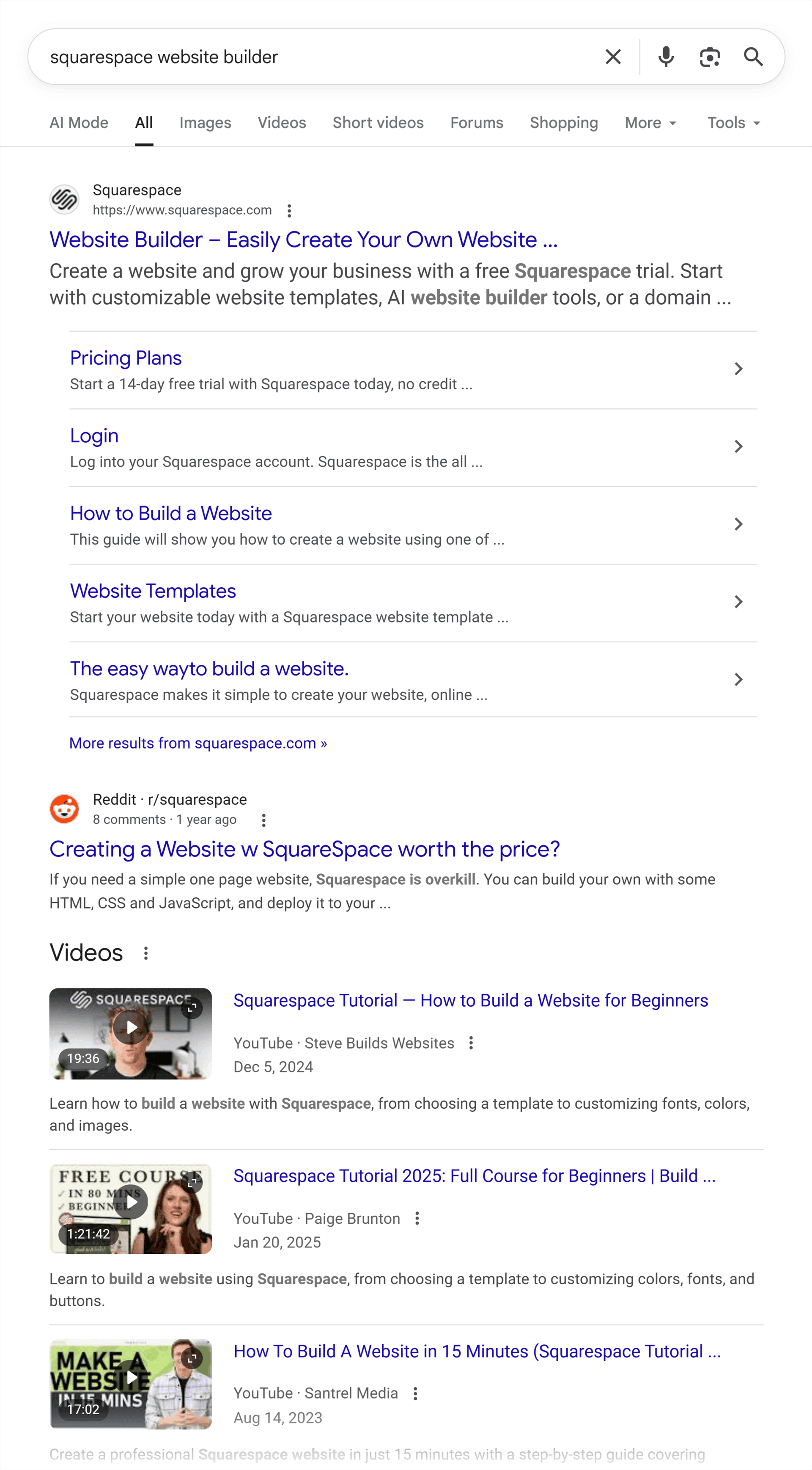812x1470 pixels.
Task: Open options for the Santrel Media video
Action: pyautogui.click(x=416, y=1393)
